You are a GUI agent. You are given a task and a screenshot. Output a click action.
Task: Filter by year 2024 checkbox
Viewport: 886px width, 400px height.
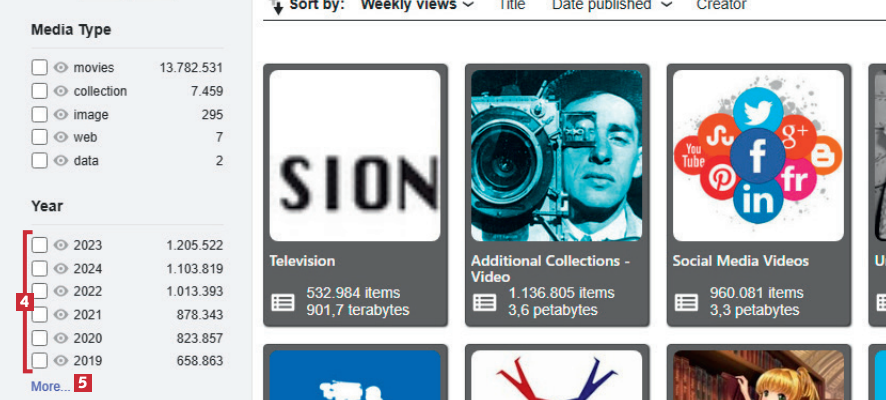(39, 268)
